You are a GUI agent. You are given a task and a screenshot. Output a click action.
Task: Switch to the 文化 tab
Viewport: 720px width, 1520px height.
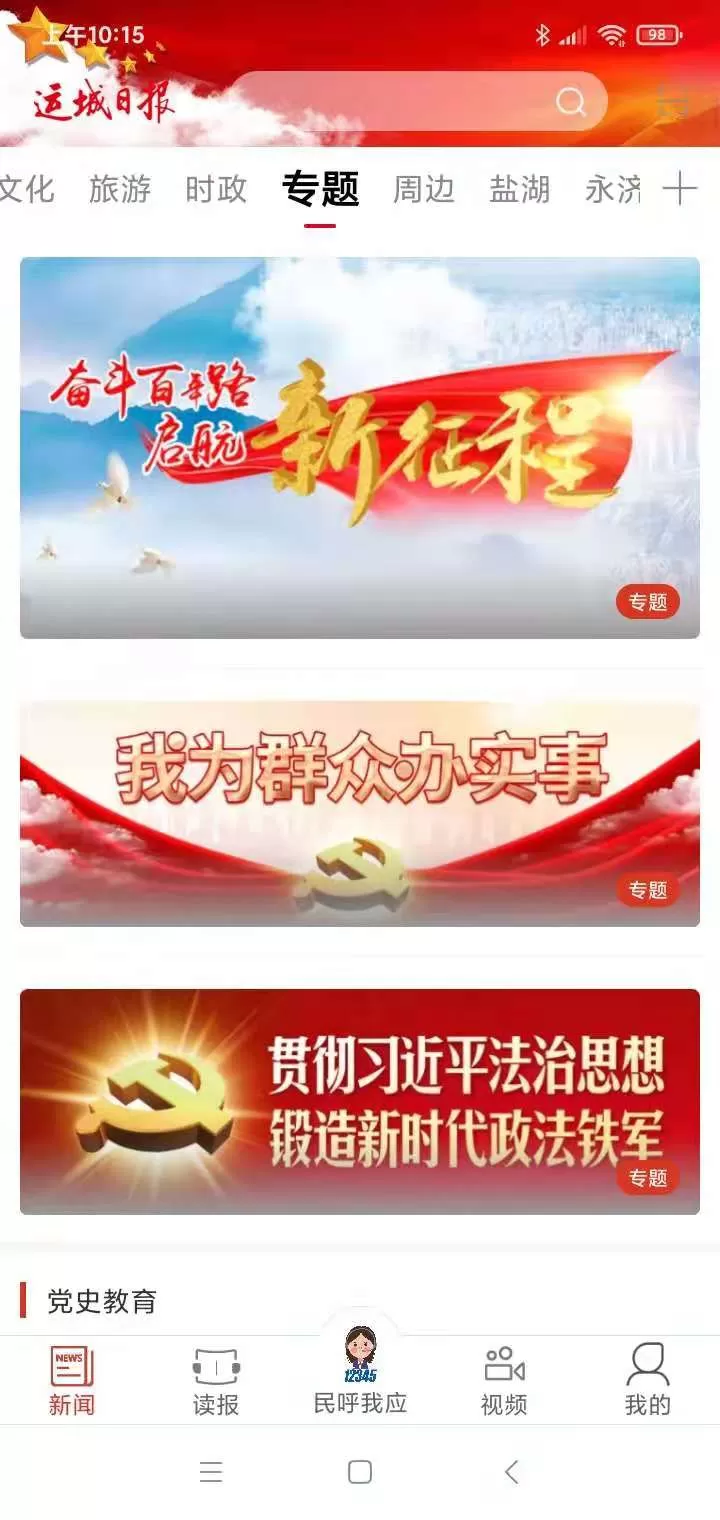coord(27,188)
